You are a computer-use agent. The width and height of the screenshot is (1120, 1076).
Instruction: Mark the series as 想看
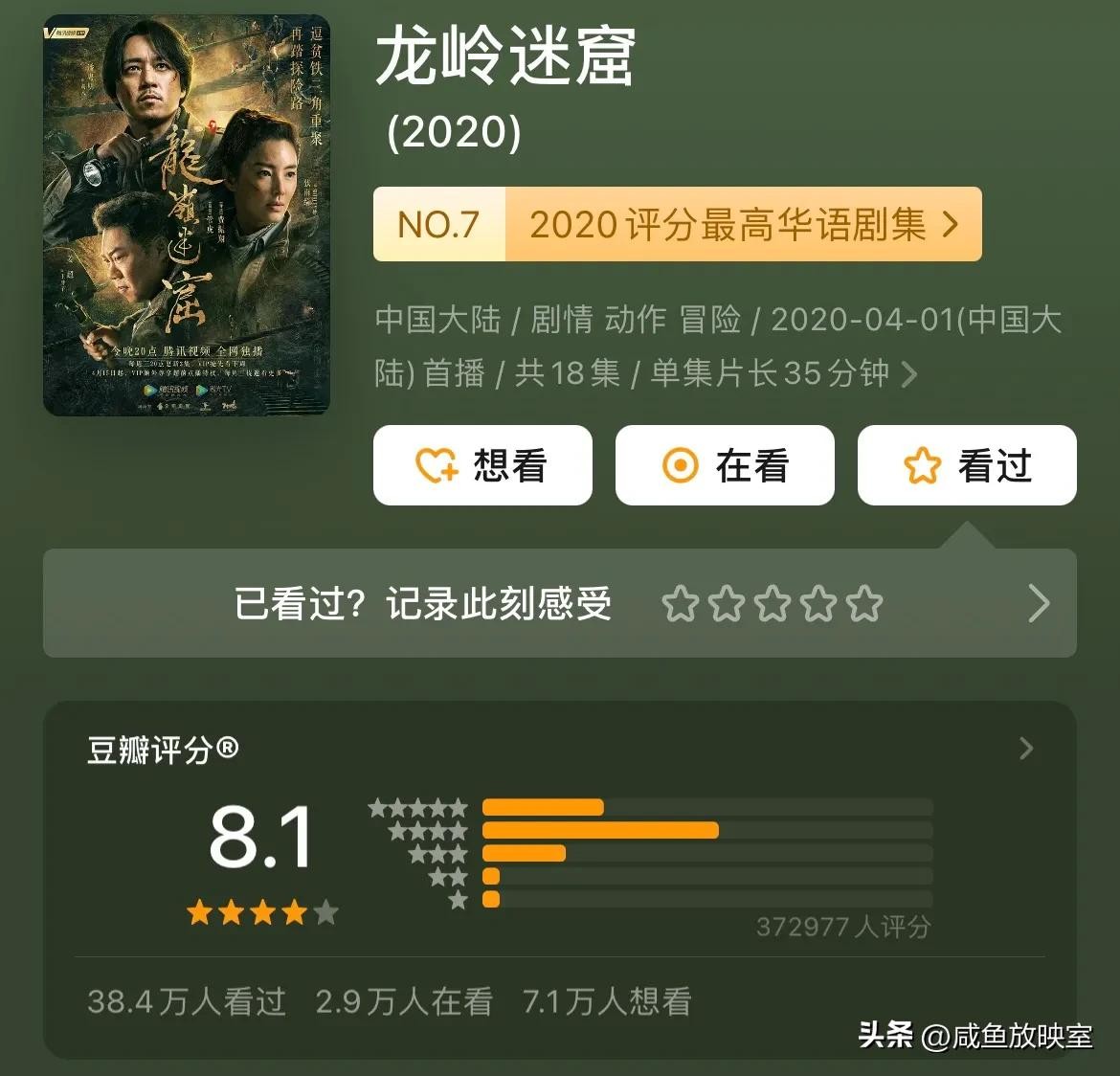pyautogui.click(x=482, y=466)
